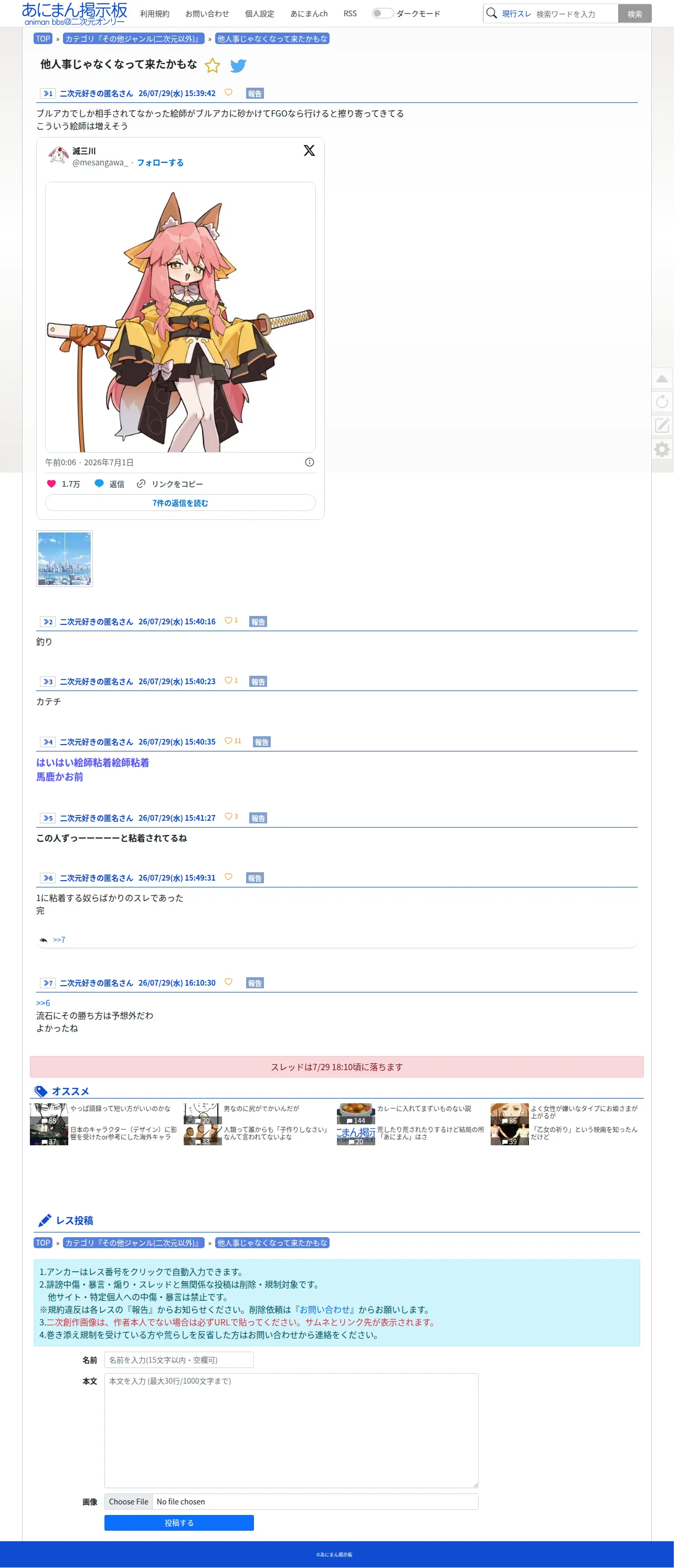Report post 4 using its 報告 button
Screen dimensions: 678x1568
263,746
